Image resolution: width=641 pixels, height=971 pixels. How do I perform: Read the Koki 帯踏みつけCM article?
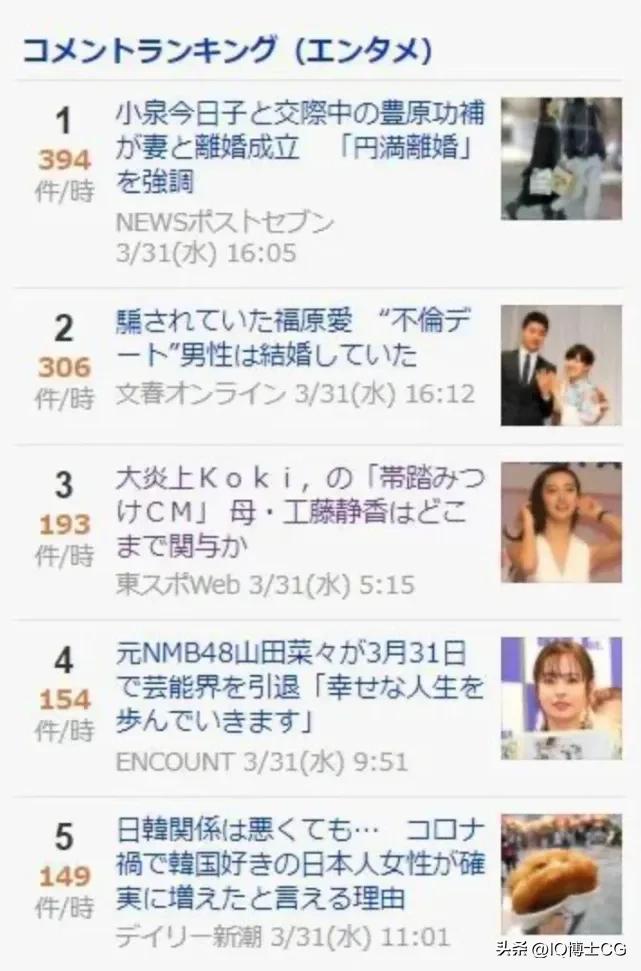[x=300, y=512]
